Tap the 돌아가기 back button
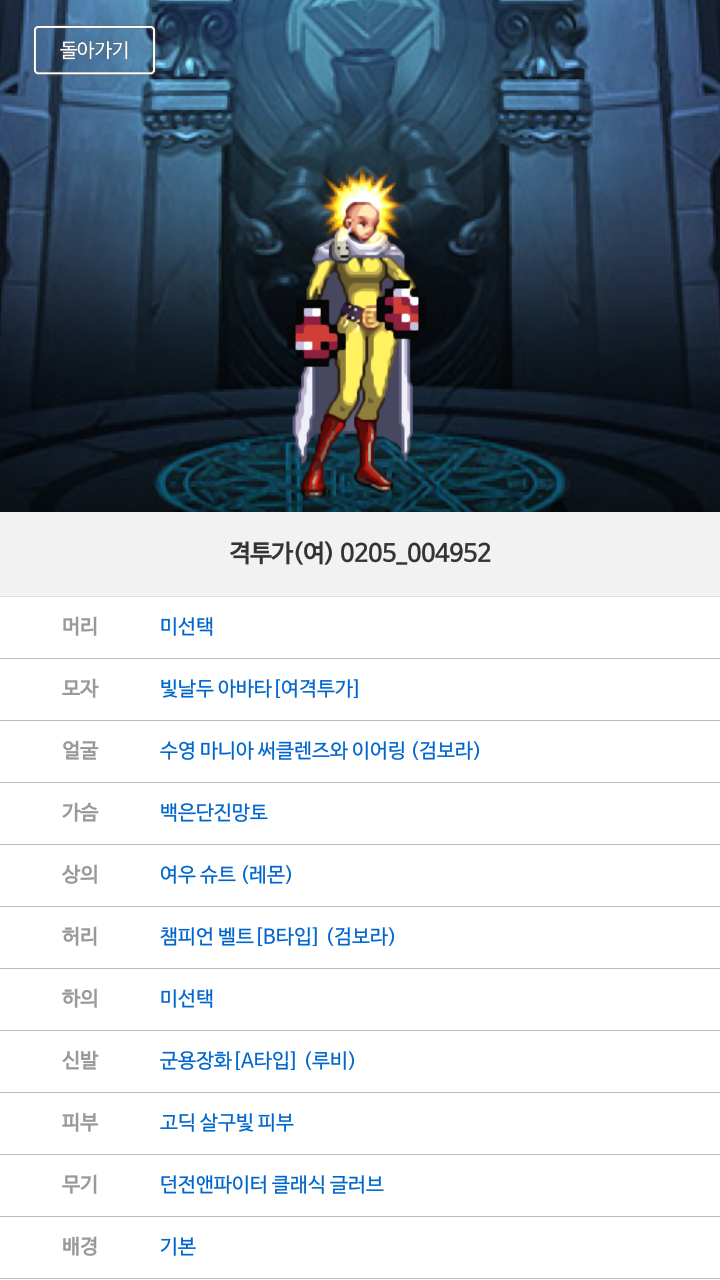The height and width of the screenshot is (1280, 720). (x=94, y=50)
